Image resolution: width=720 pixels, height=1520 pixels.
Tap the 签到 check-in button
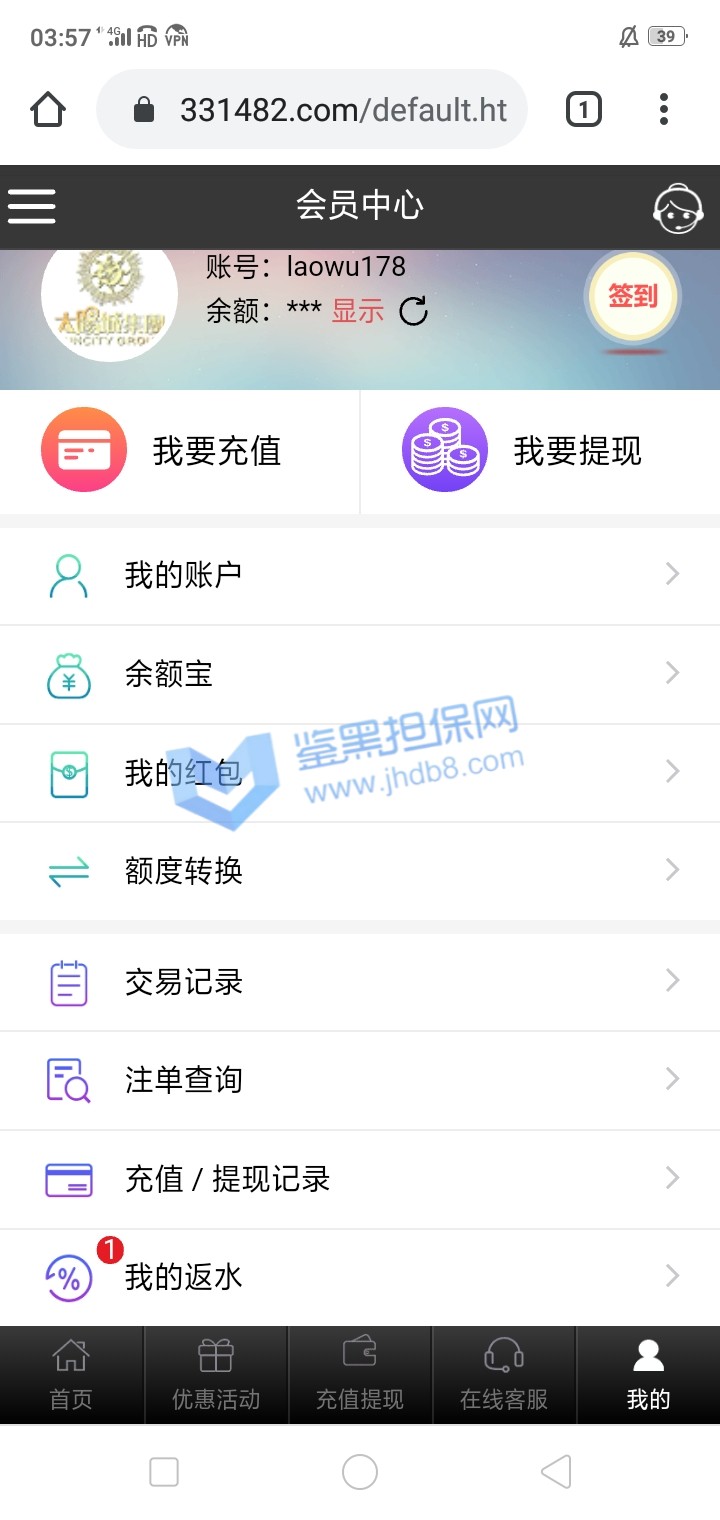pyautogui.click(x=632, y=297)
